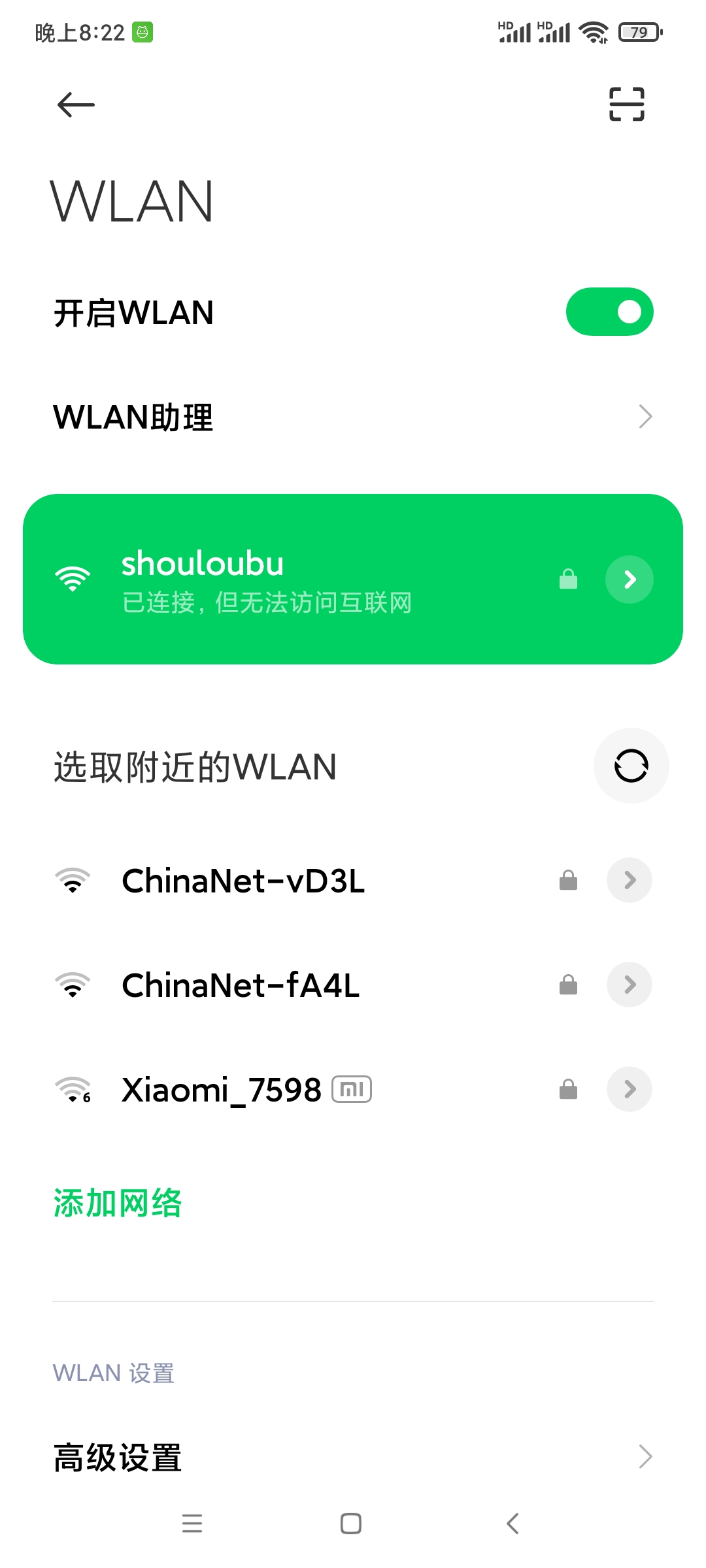
Task: Open details arrow for Xiaomi_7598
Action: coord(629,1090)
